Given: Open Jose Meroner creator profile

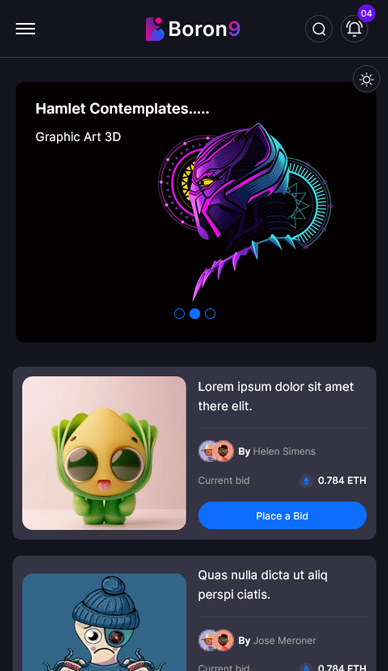Looking at the screenshot, I should pyautogui.click(x=284, y=641).
